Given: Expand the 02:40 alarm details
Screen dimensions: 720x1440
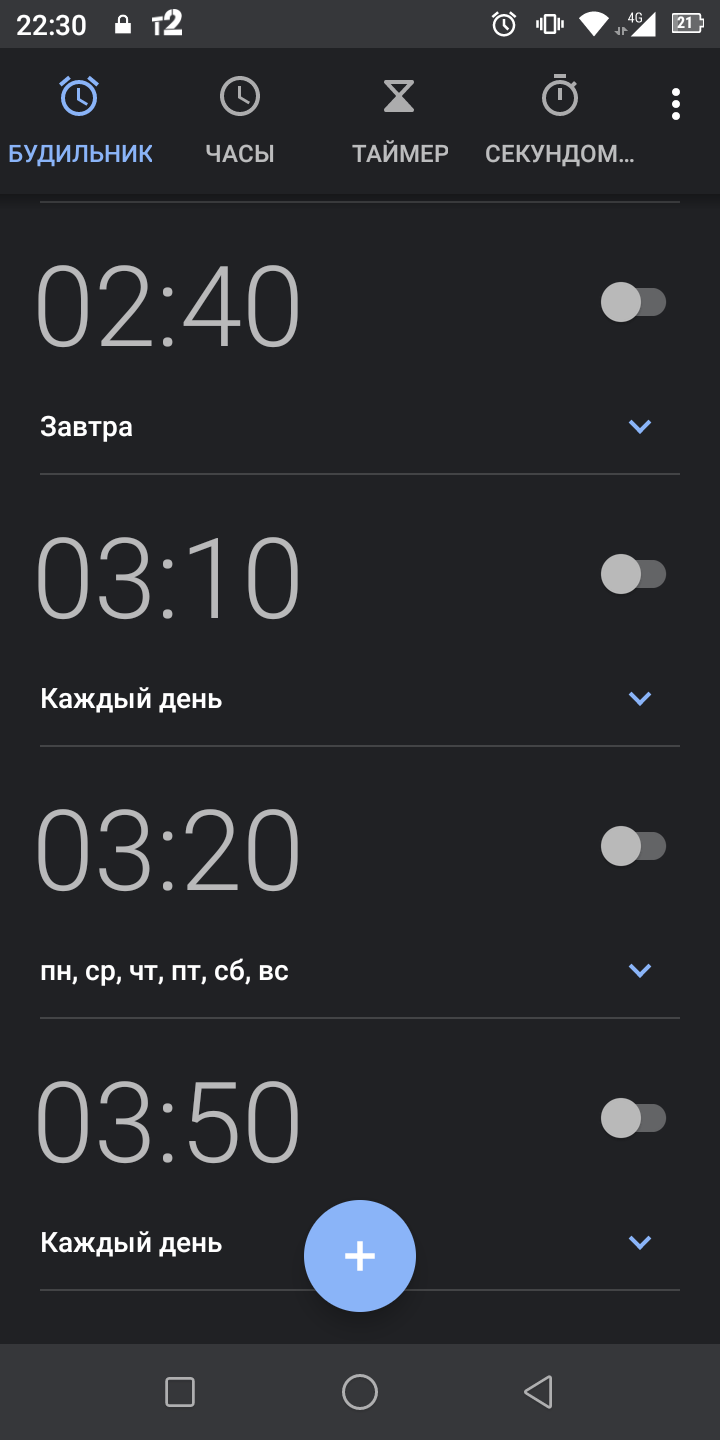Looking at the screenshot, I should (640, 427).
